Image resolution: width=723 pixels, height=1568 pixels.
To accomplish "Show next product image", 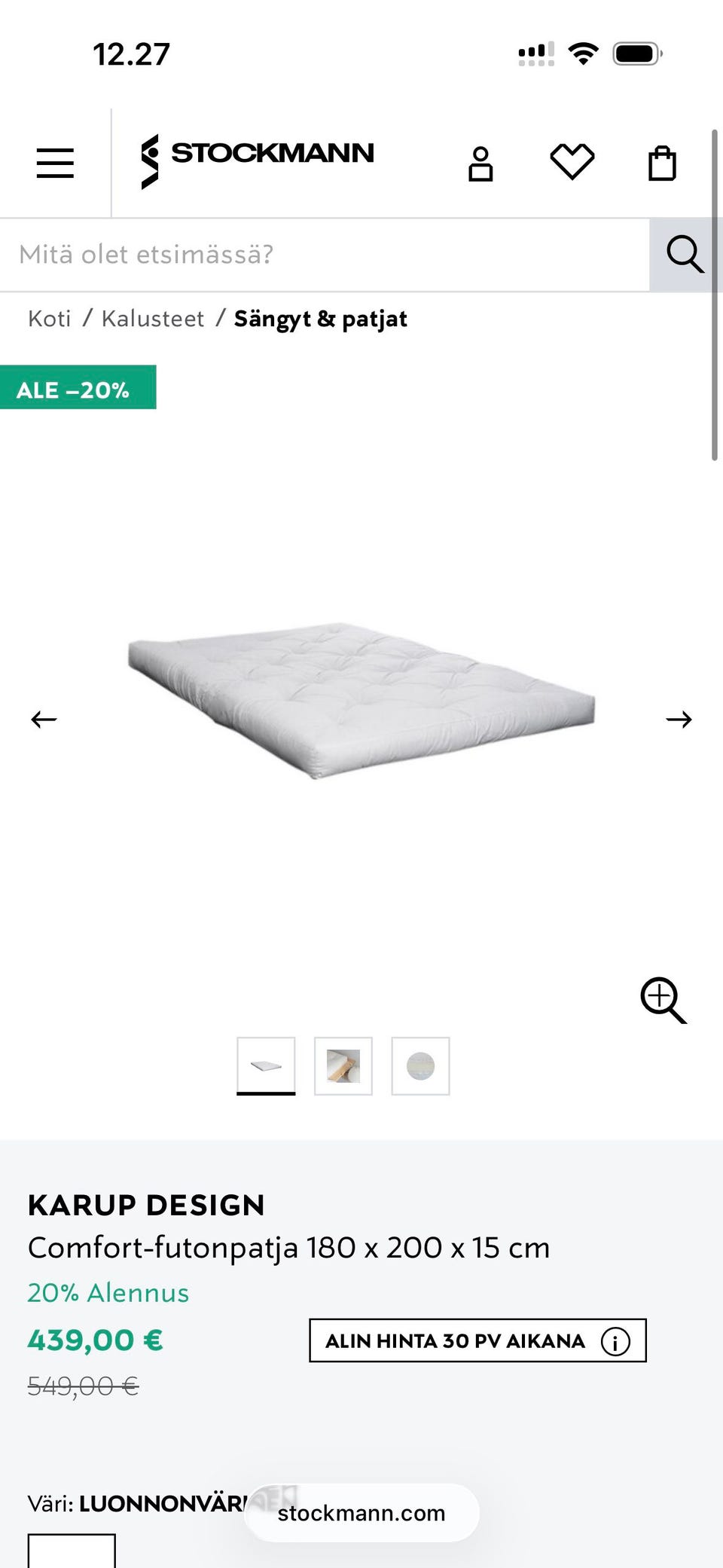I will pos(679,720).
